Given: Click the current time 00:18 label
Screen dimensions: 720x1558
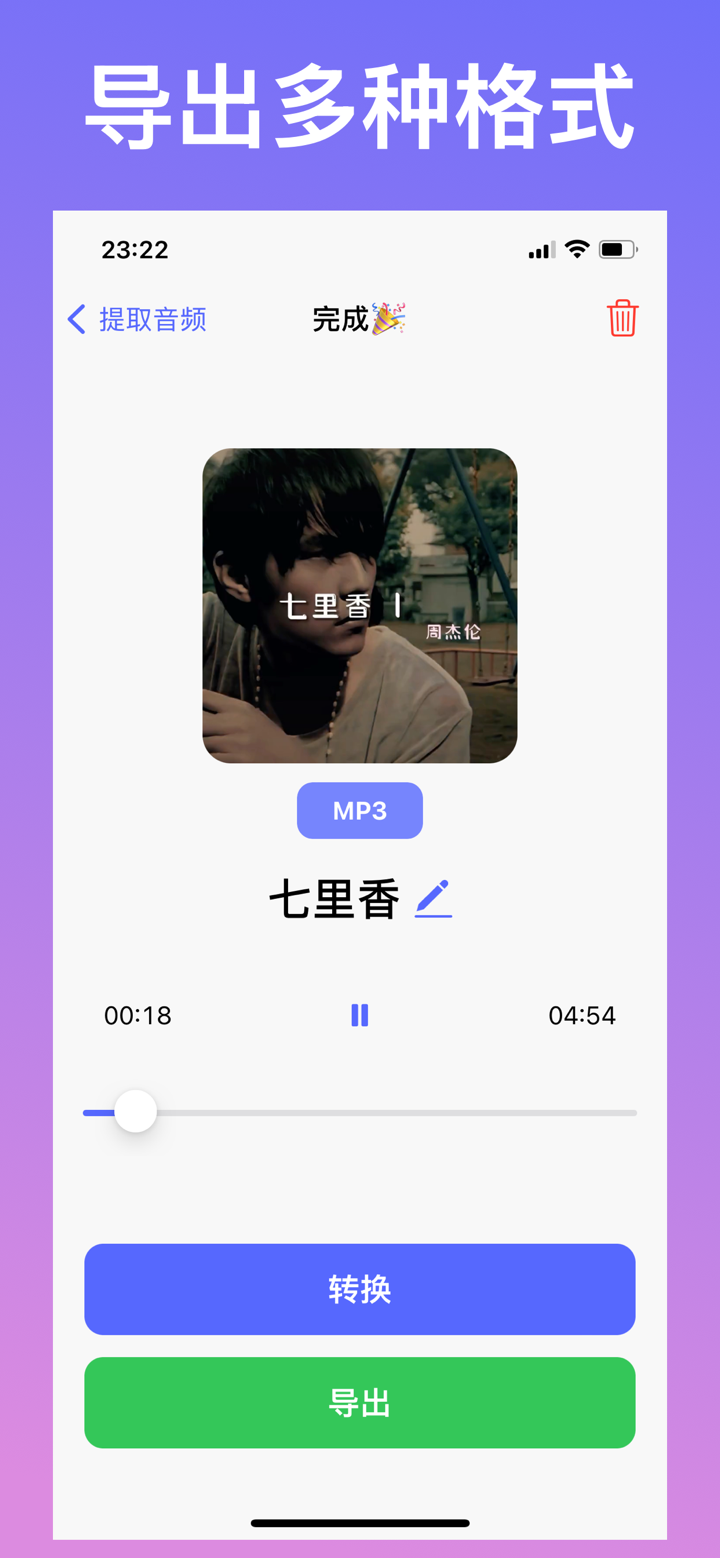Looking at the screenshot, I should 137,1015.
